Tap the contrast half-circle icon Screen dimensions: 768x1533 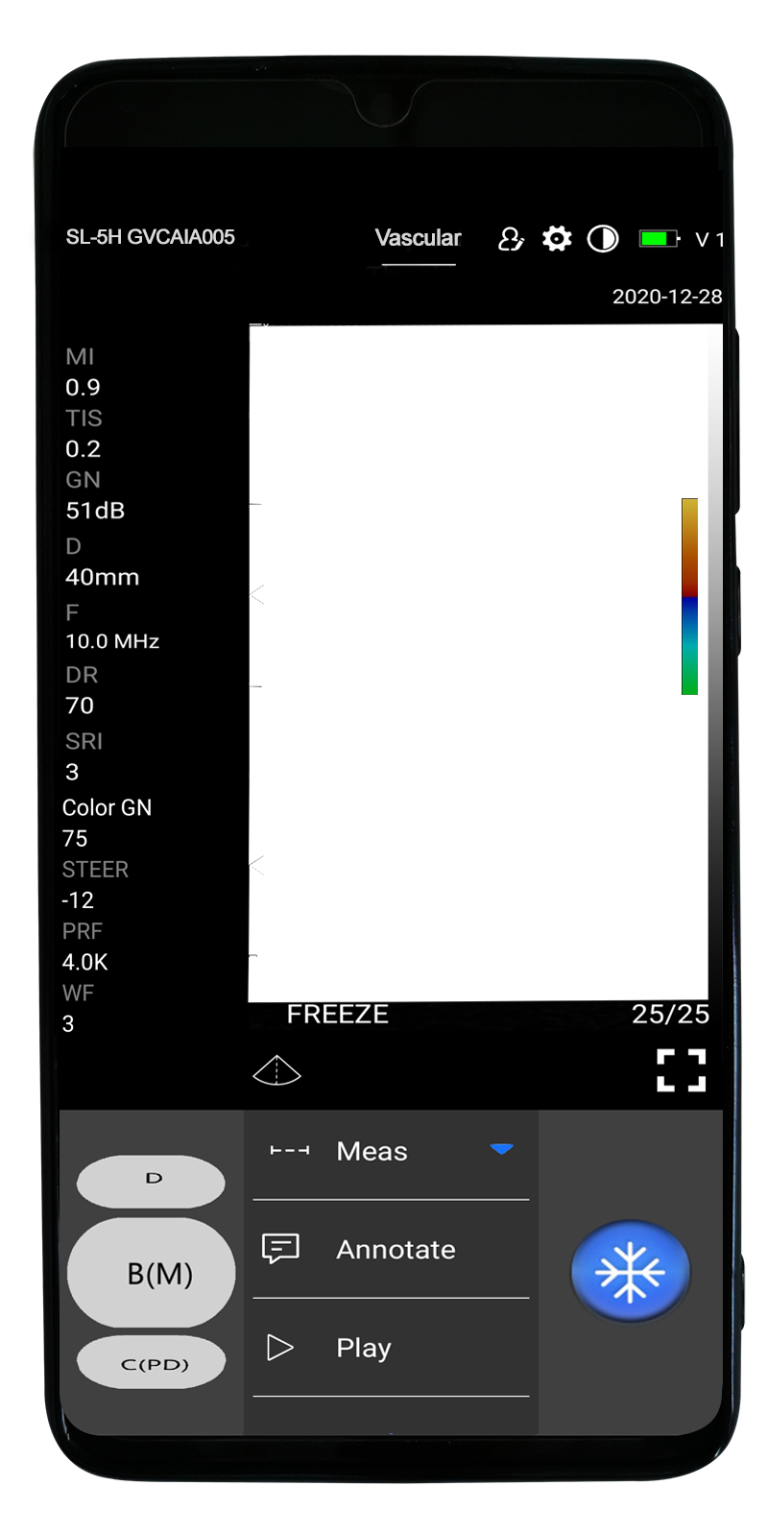(602, 239)
